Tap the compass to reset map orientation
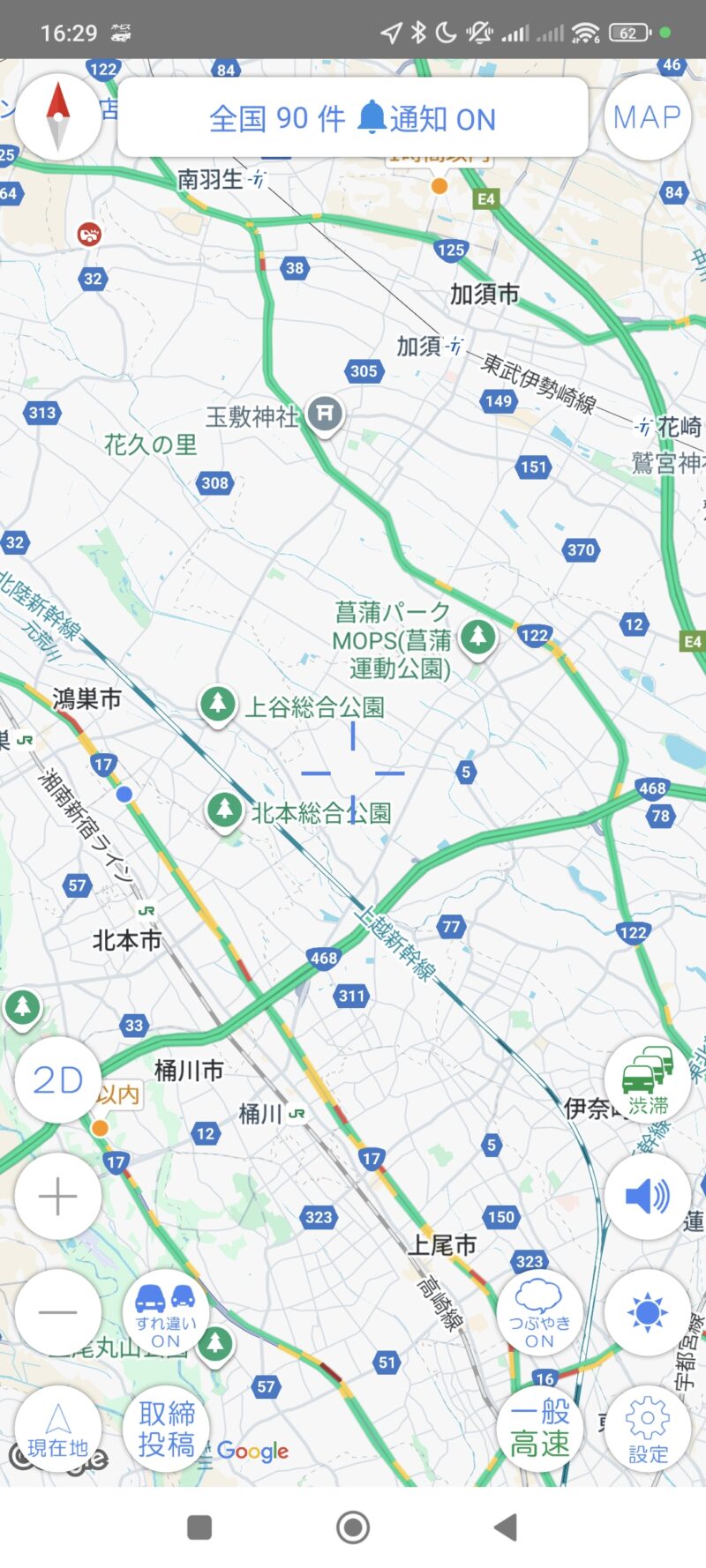Screen dimensions: 706x1568 (58, 116)
